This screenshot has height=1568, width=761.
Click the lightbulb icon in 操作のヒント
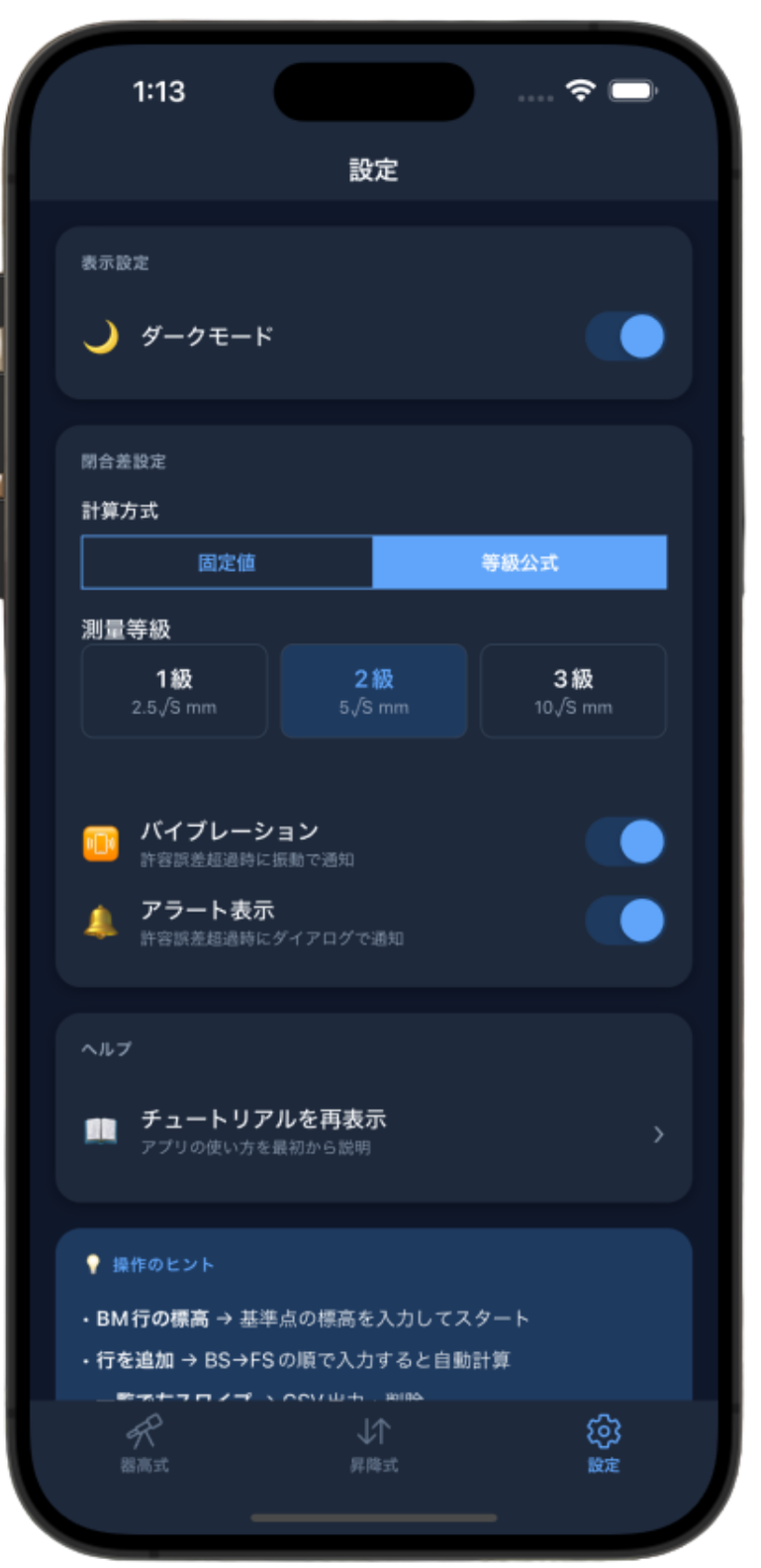(x=94, y=1264)
